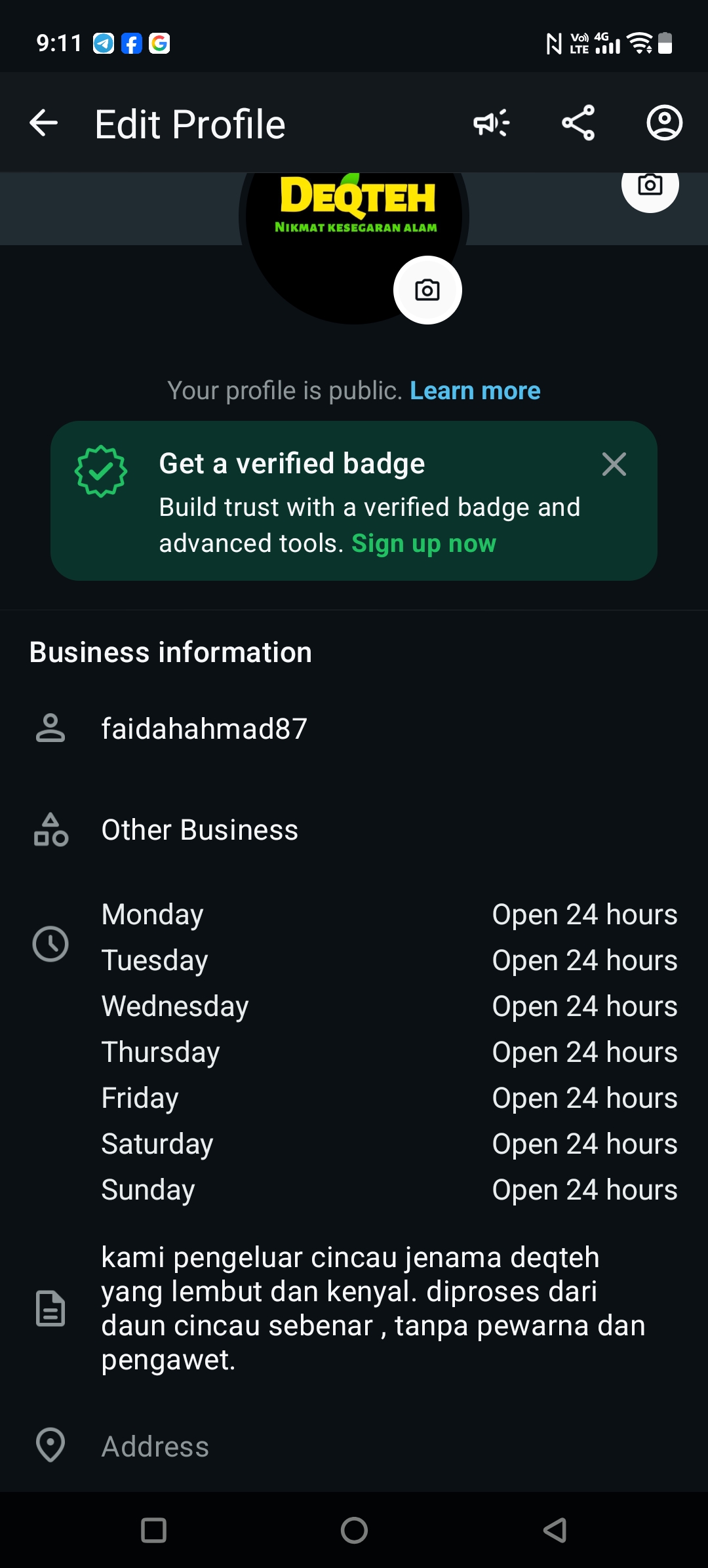Add a business address
This screenshot has height=1568, width=708.
(x=155, y=1446)
